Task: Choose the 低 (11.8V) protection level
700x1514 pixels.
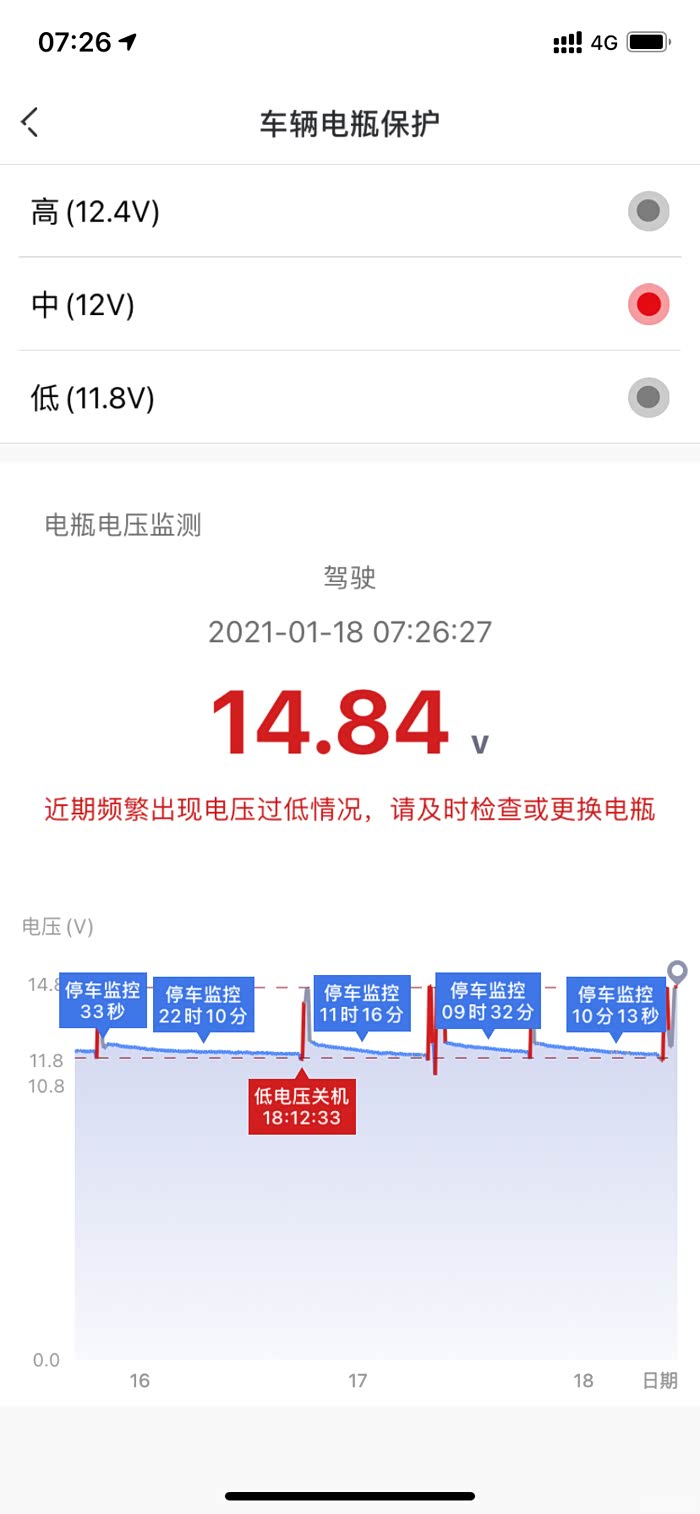Action: pos(350,397)
